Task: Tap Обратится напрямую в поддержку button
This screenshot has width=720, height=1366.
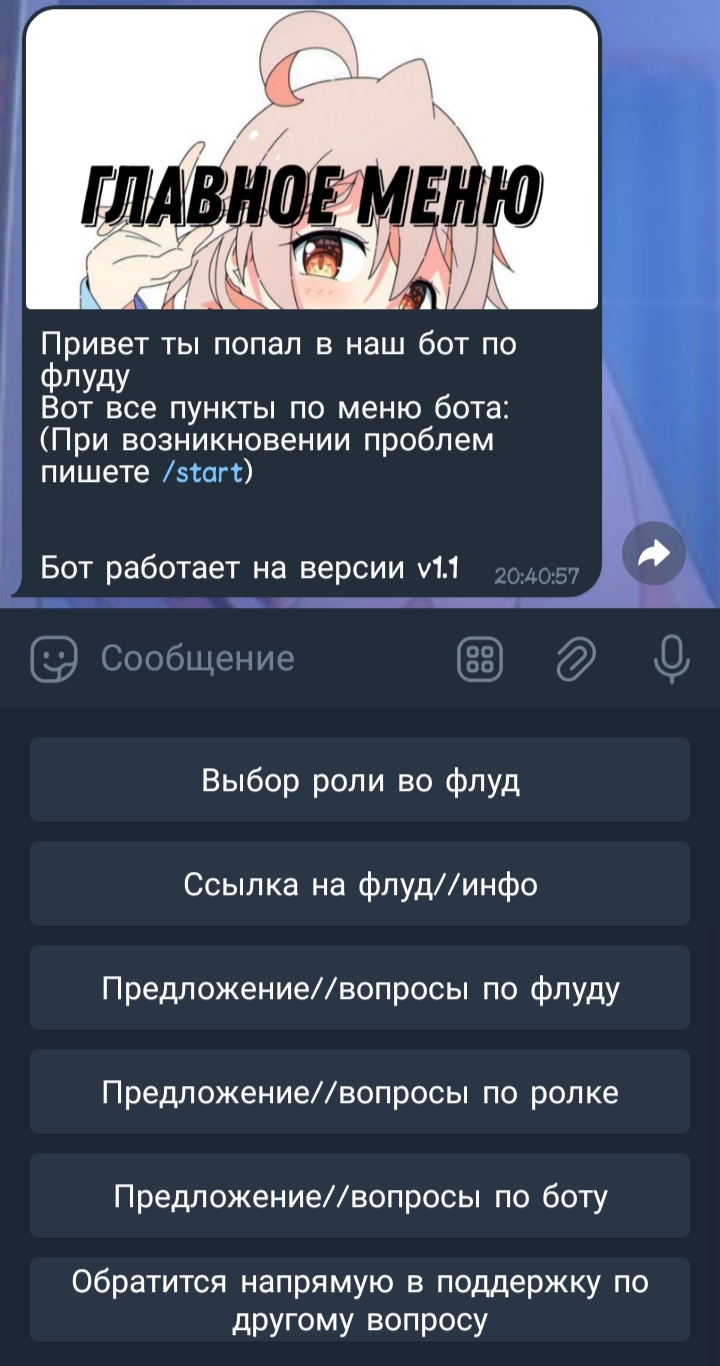Action: click(360, 1300)
